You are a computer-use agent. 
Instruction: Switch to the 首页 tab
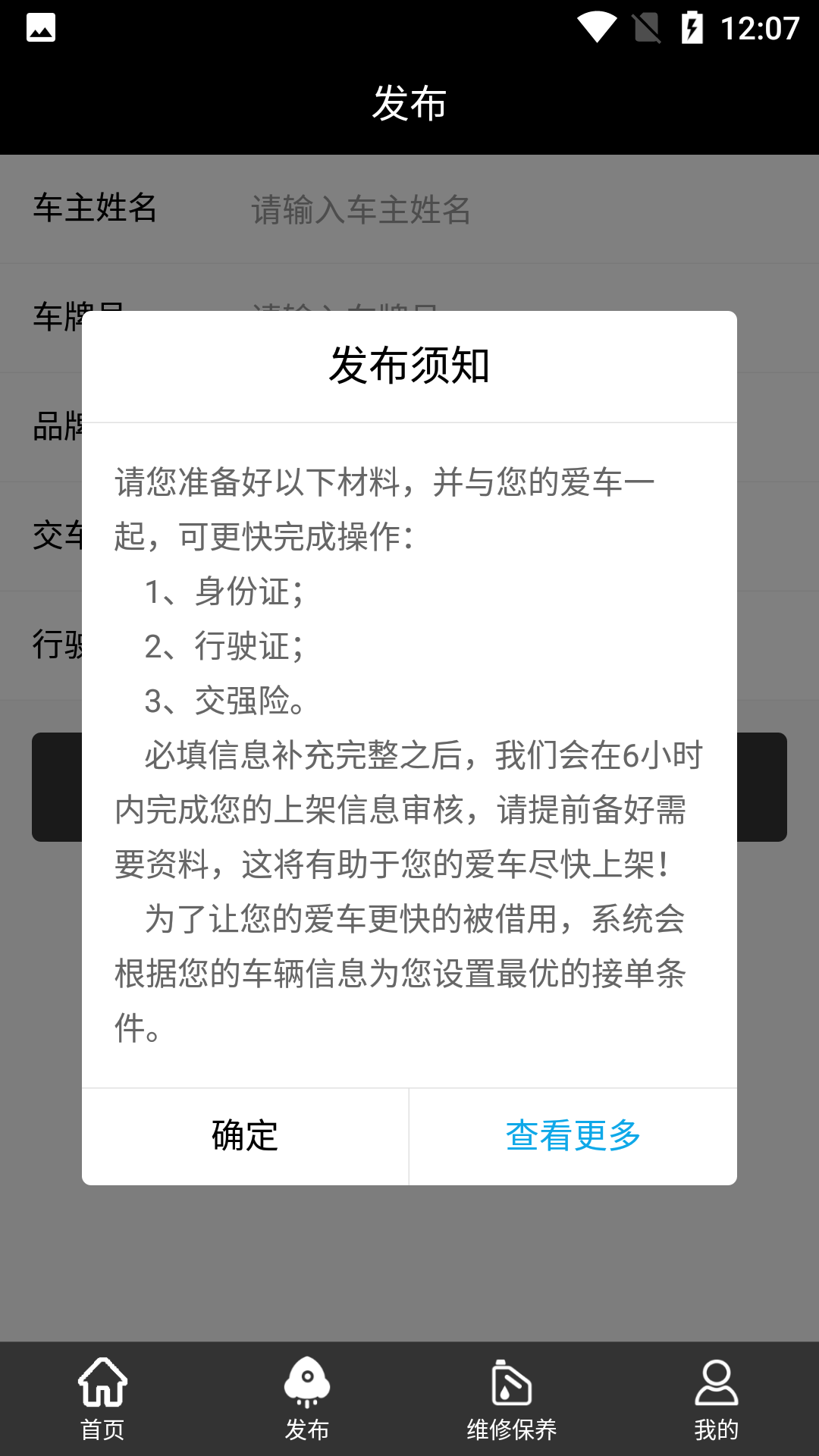pos(102,1399)
